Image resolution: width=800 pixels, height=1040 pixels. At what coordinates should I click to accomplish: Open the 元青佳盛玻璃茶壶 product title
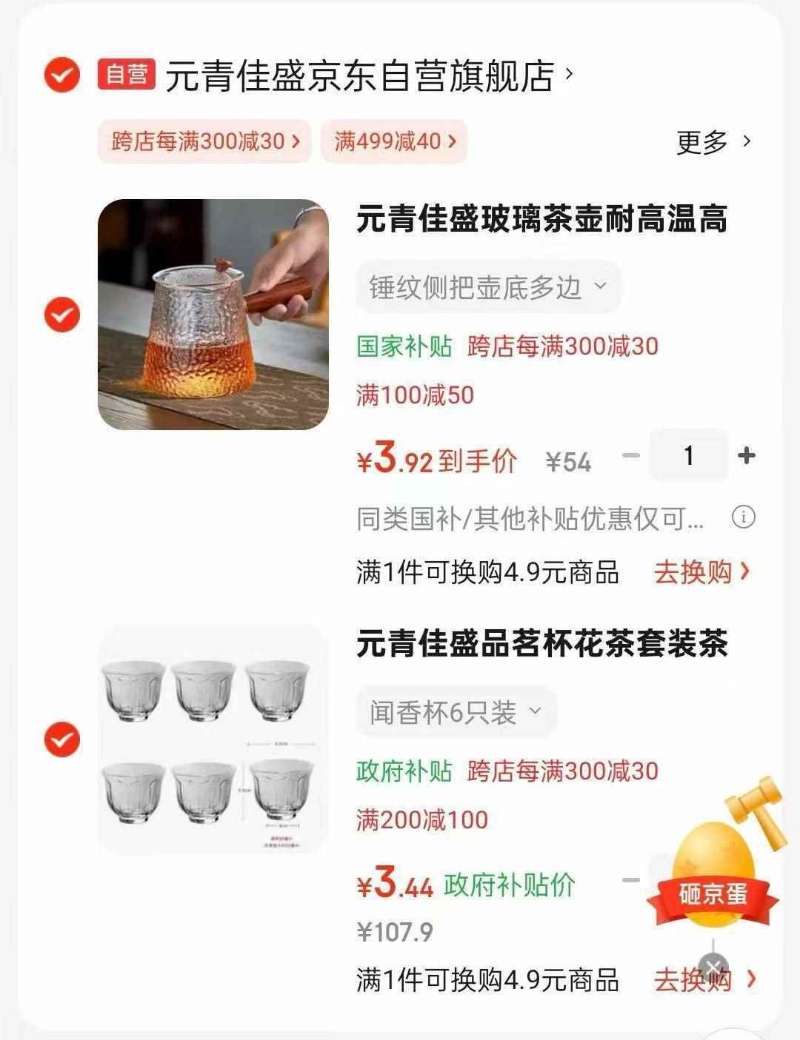[542, 219]
